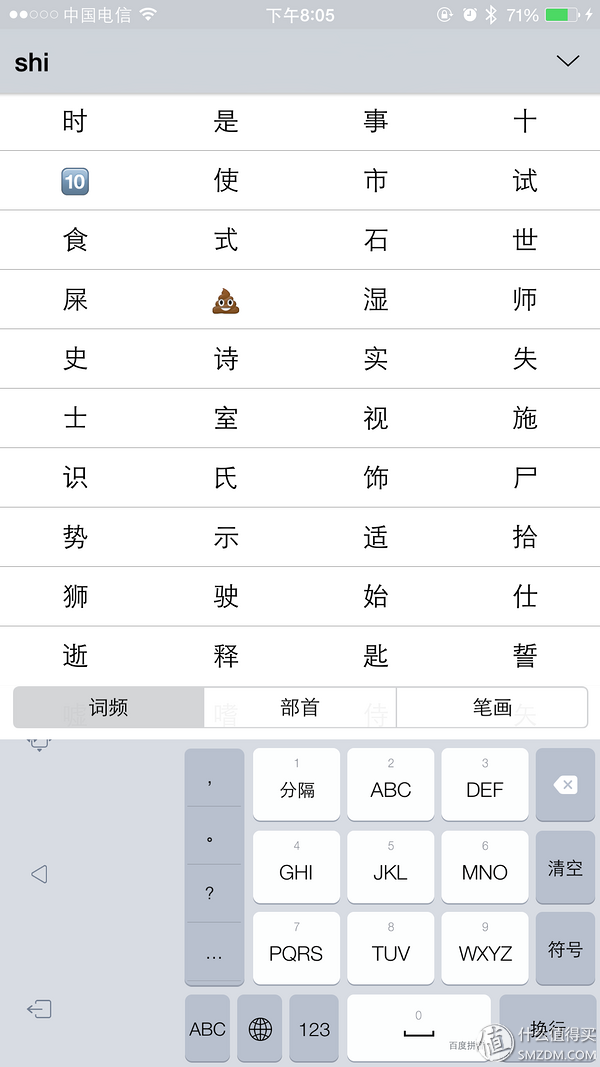Clear input with the 清空 key
Image resolution: width=600 pixels, height=1067 pixels.
565,867
